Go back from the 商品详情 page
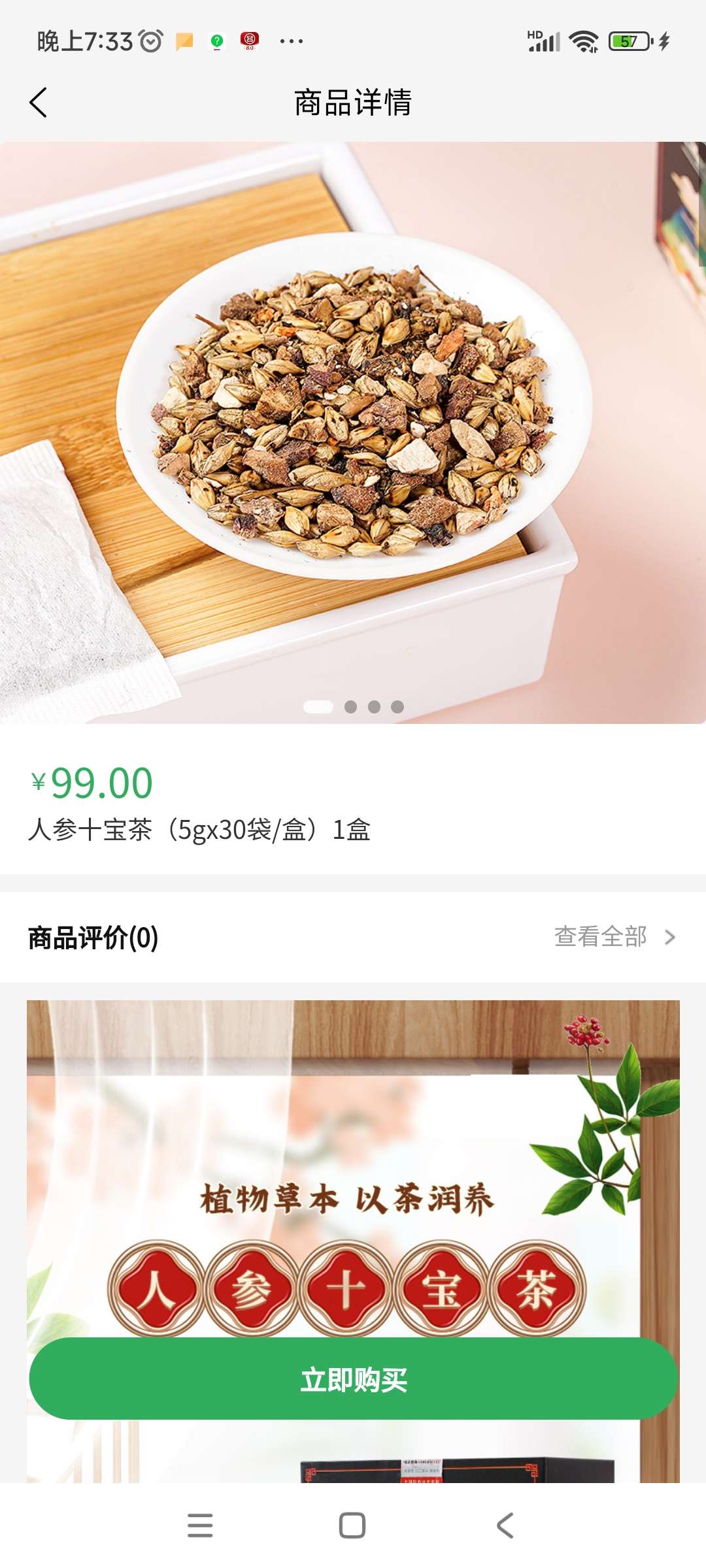Viewport: 706px width, 1568px height. (x=39, y=103)
